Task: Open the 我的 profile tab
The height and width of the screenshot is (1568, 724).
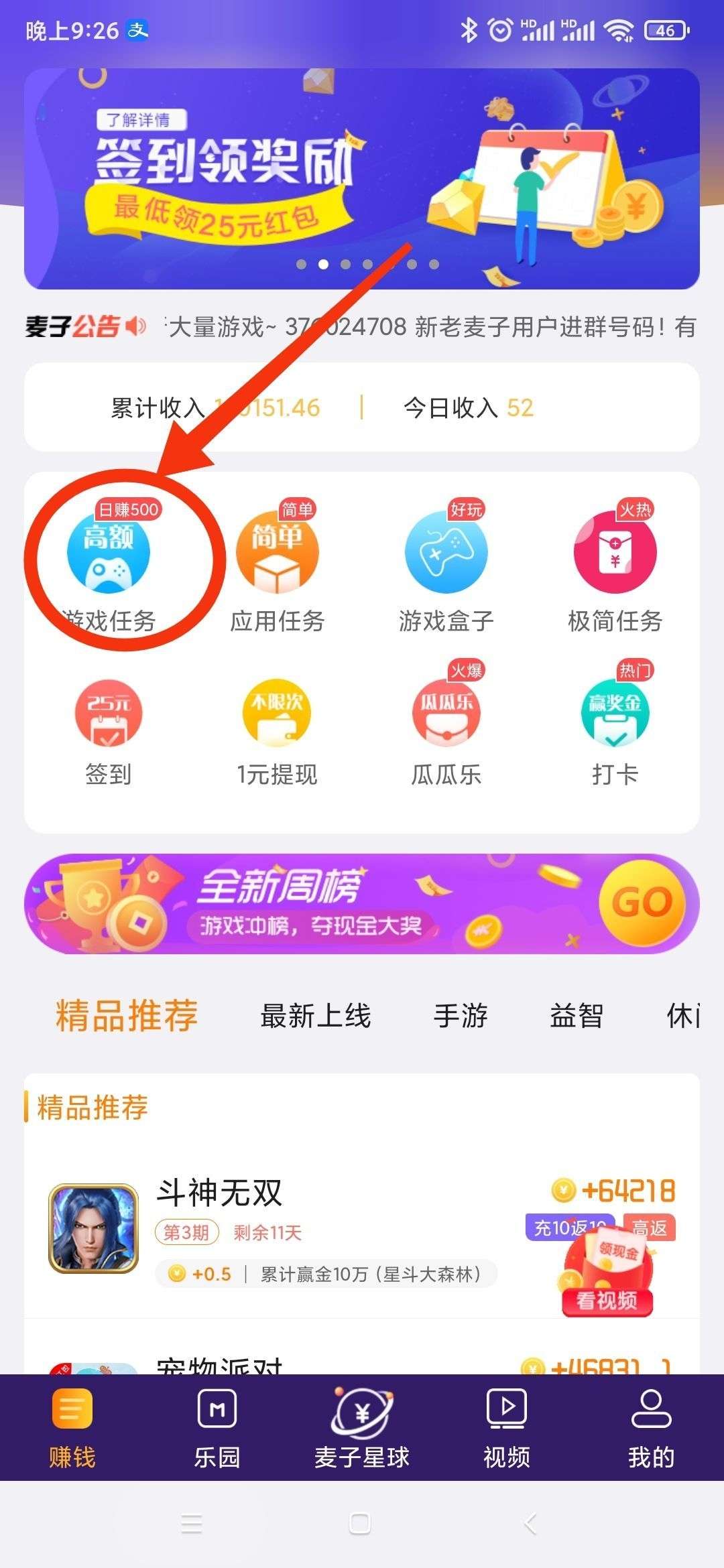Action: point(651,1427)
